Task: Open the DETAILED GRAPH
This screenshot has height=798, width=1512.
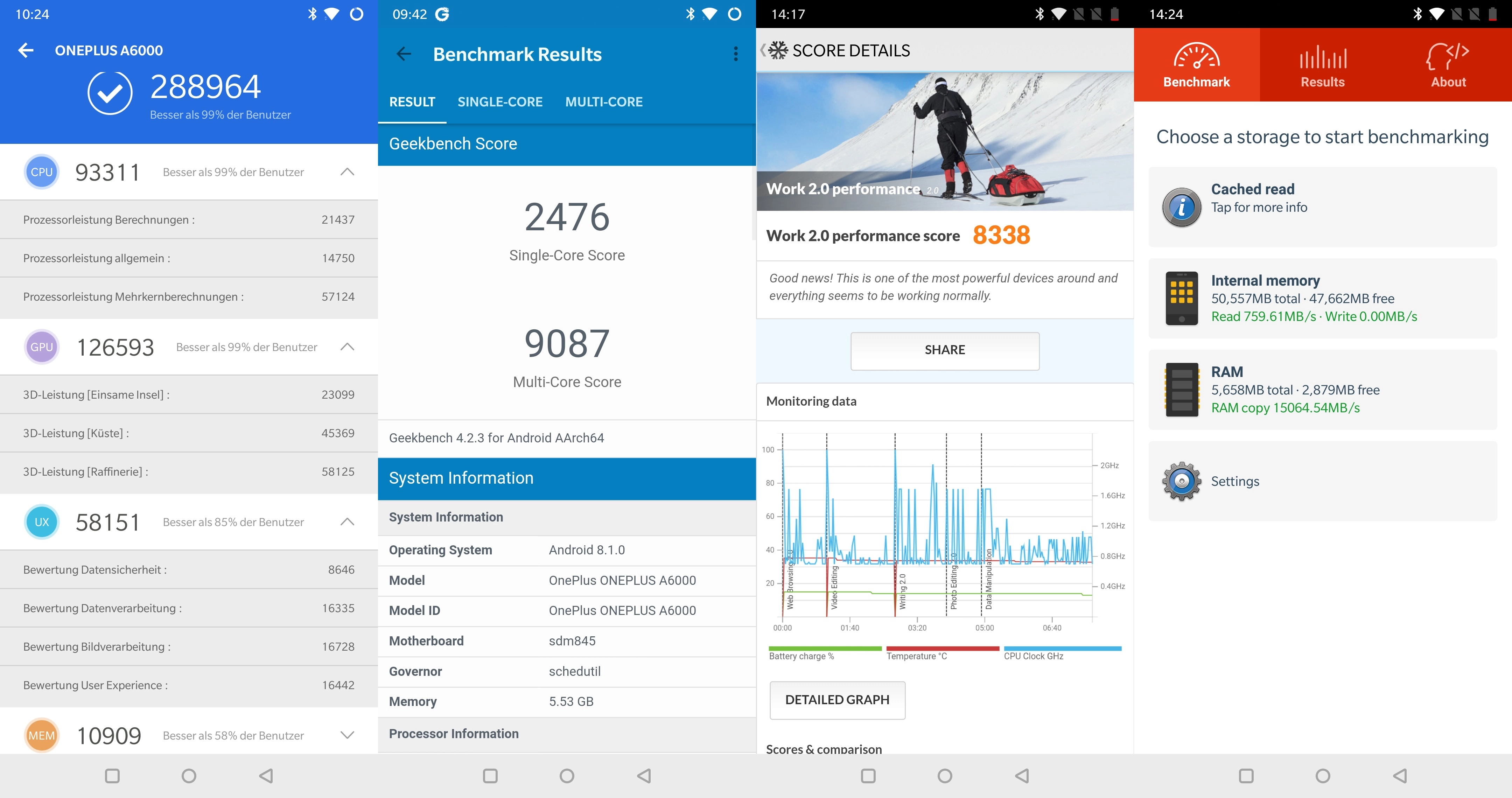Action: pyautogui.click(x=837, y=699)
